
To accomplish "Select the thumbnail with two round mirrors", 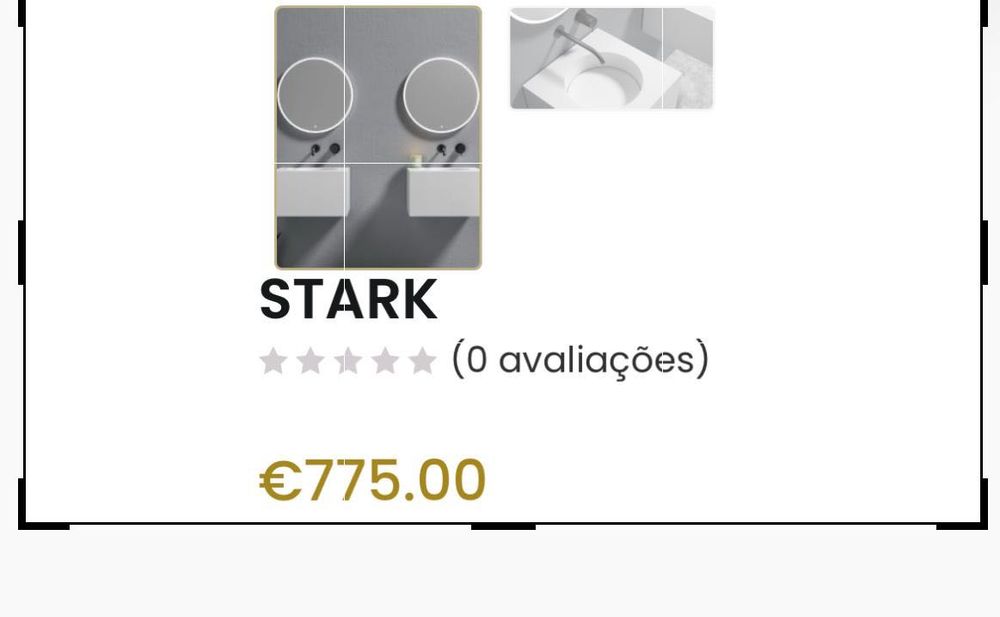I will click(x=378, y=138).
